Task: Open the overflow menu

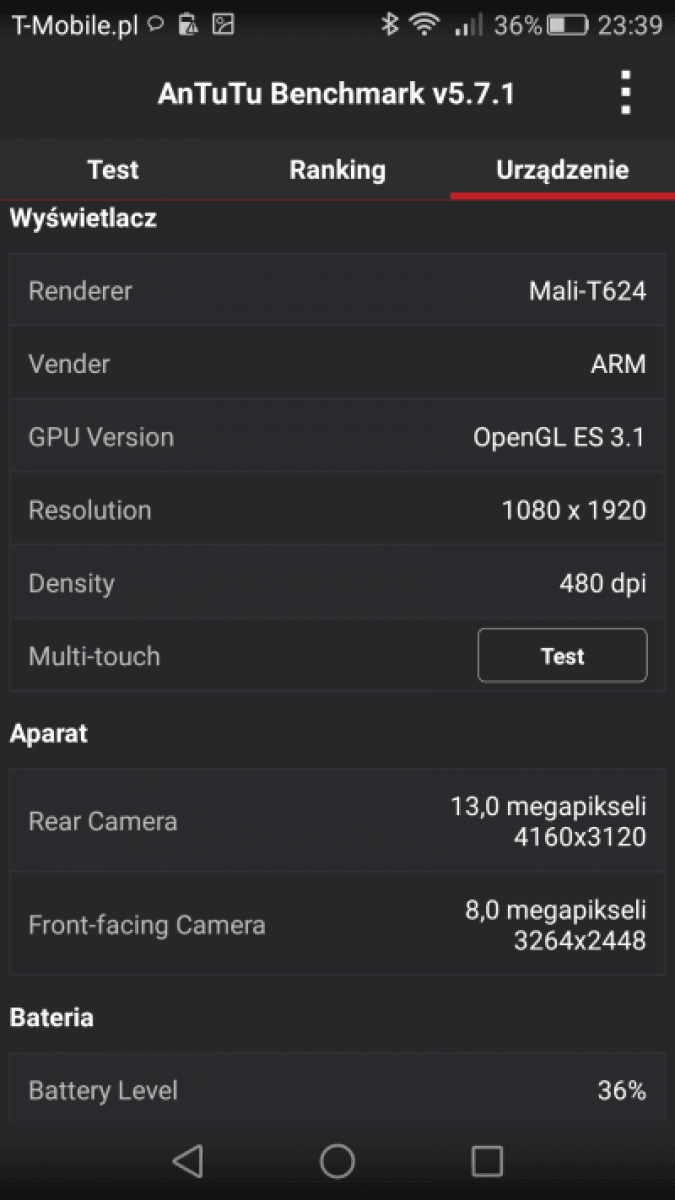Action: [x=625, y=93]
